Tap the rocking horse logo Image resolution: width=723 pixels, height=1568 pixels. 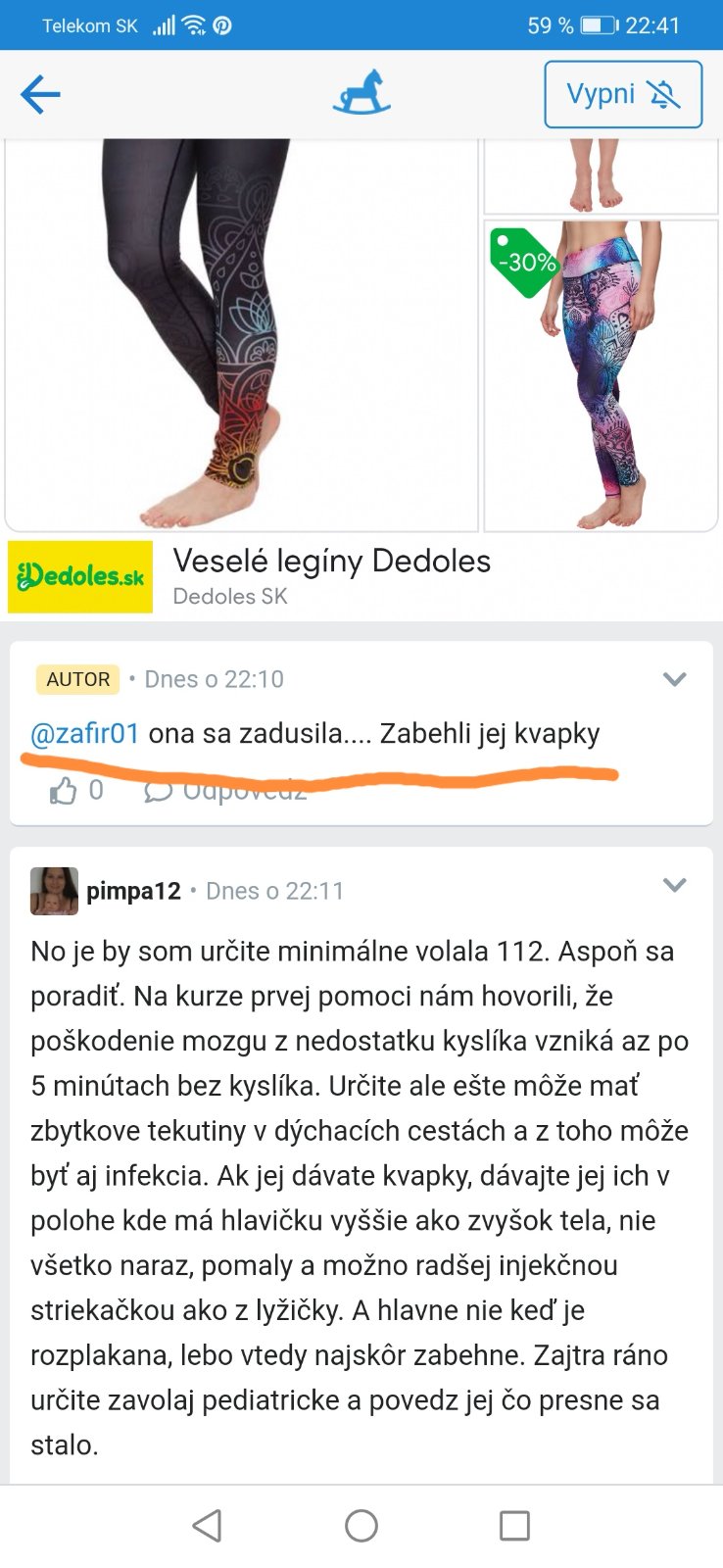point(361,93)
